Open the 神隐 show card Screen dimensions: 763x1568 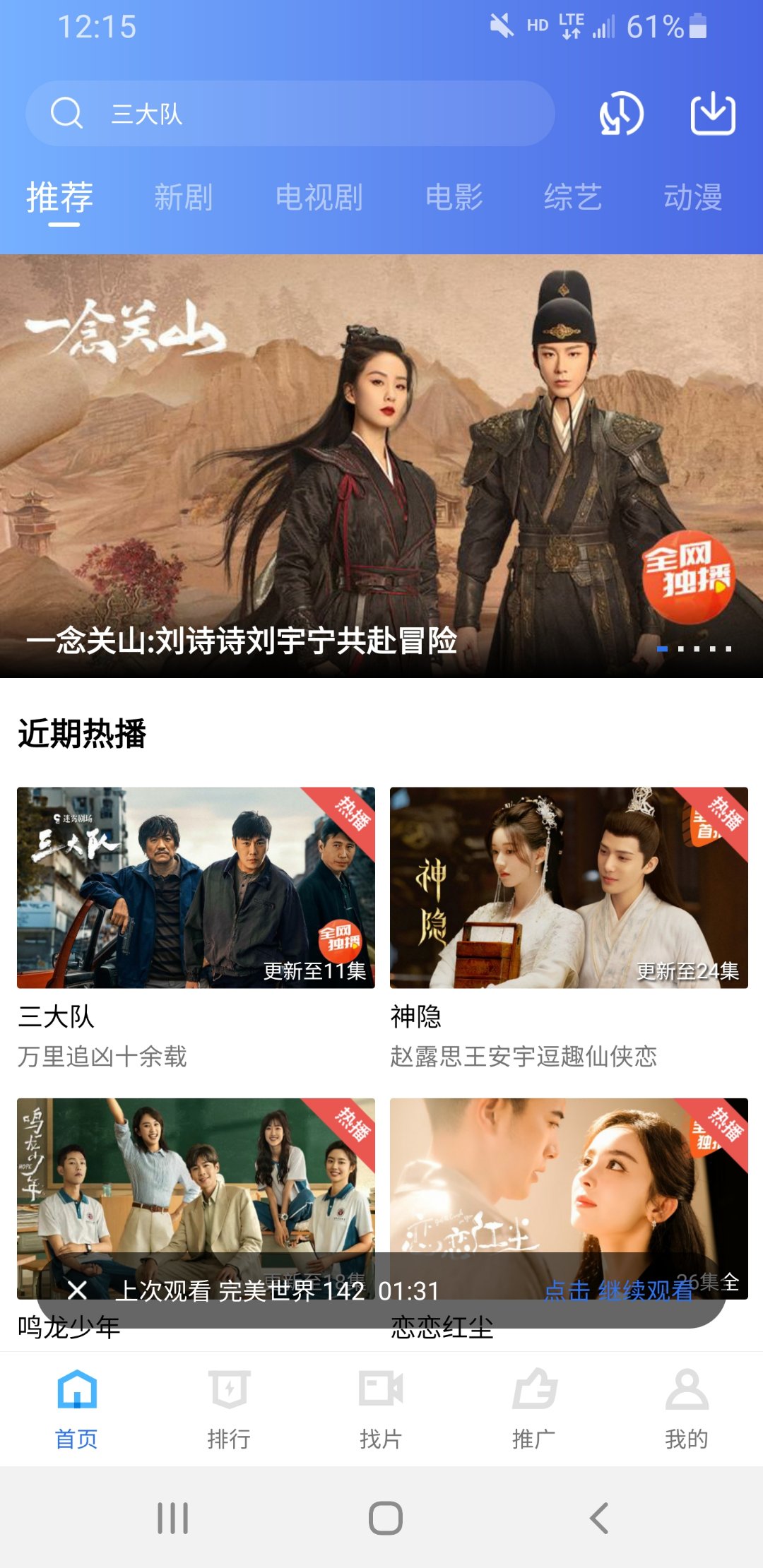[x=569, y=888]
